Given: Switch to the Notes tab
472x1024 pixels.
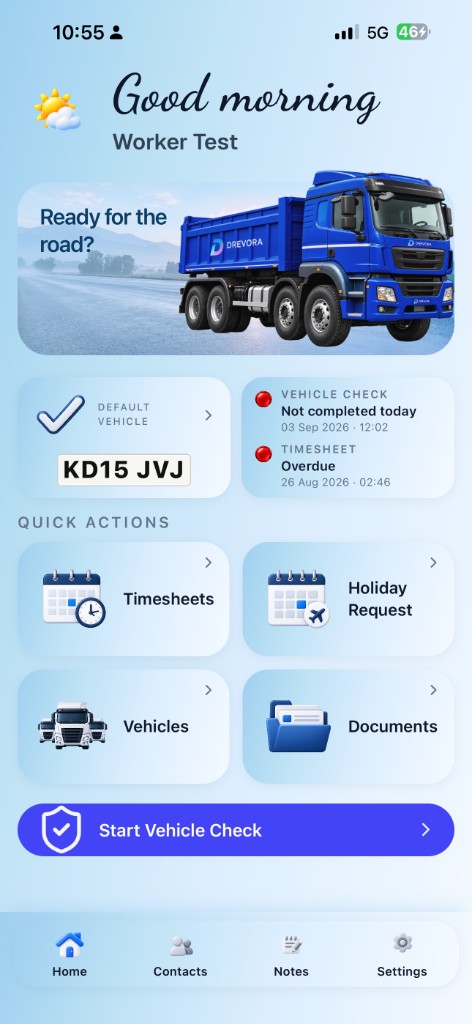Looking at the screenshot, I should point(291,955).
